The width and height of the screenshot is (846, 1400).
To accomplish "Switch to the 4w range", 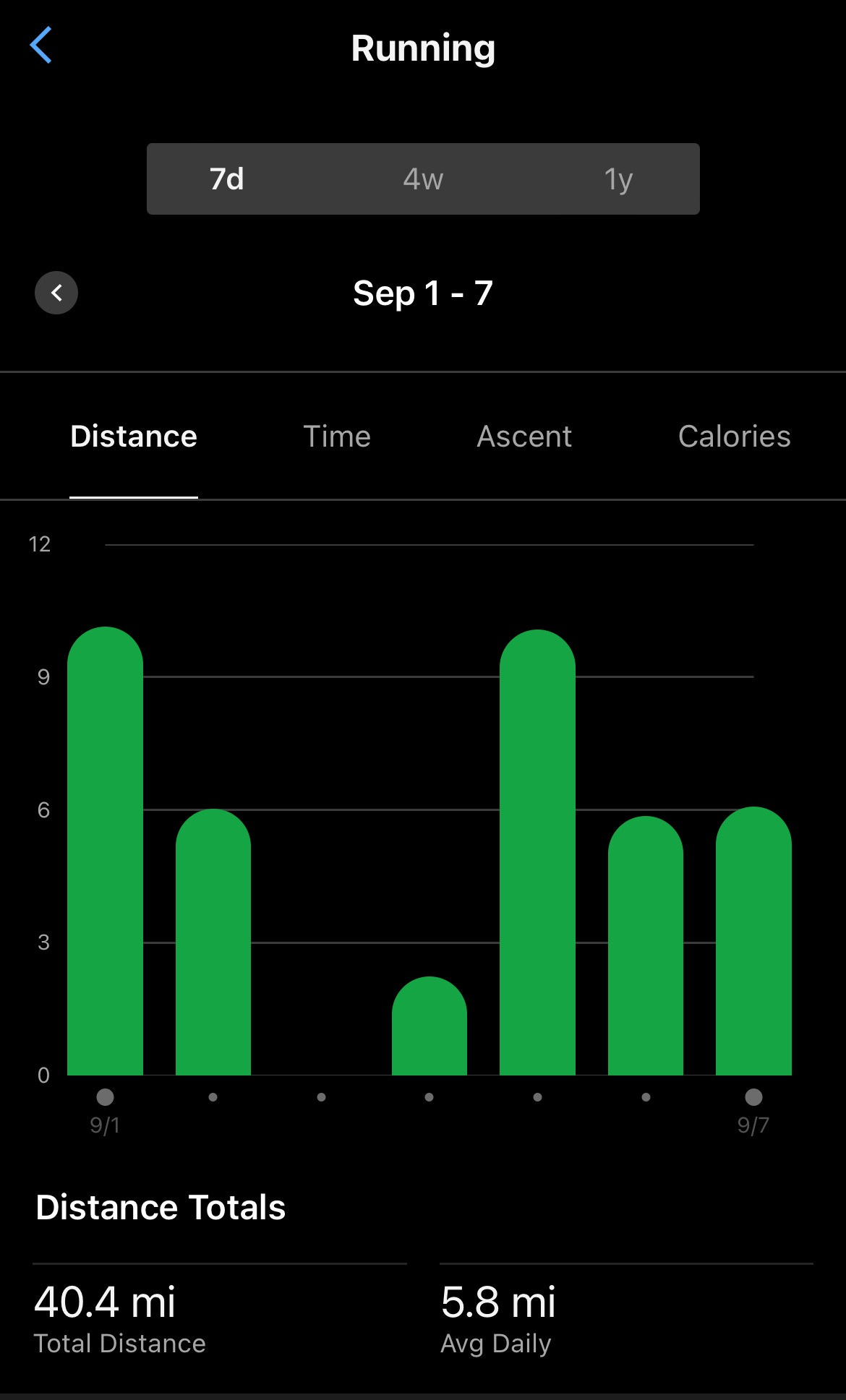I will (x=423, y=179).
